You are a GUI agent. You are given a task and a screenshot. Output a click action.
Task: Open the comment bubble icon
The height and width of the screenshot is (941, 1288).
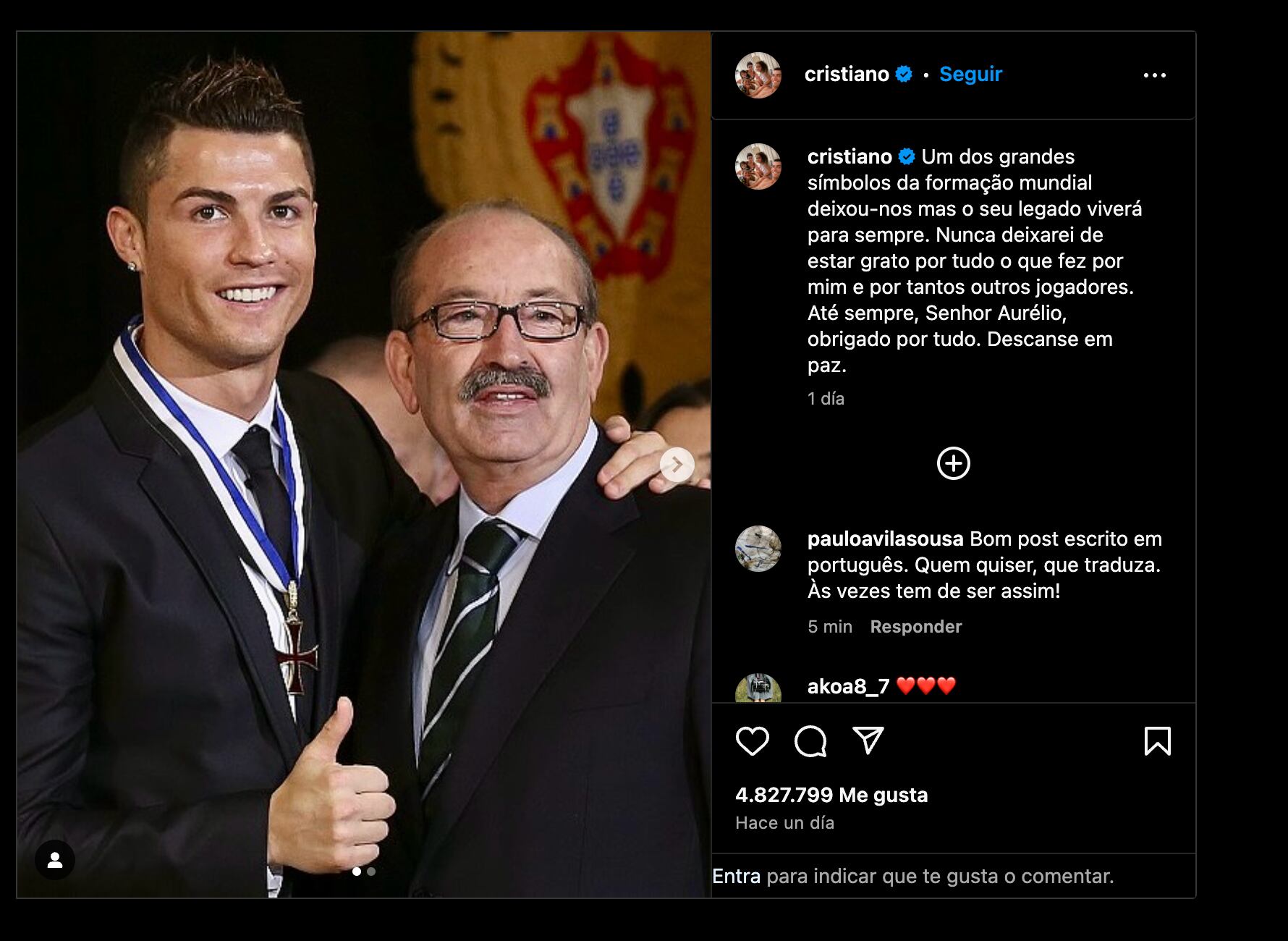pyautogui.click(x=810, y=741)
